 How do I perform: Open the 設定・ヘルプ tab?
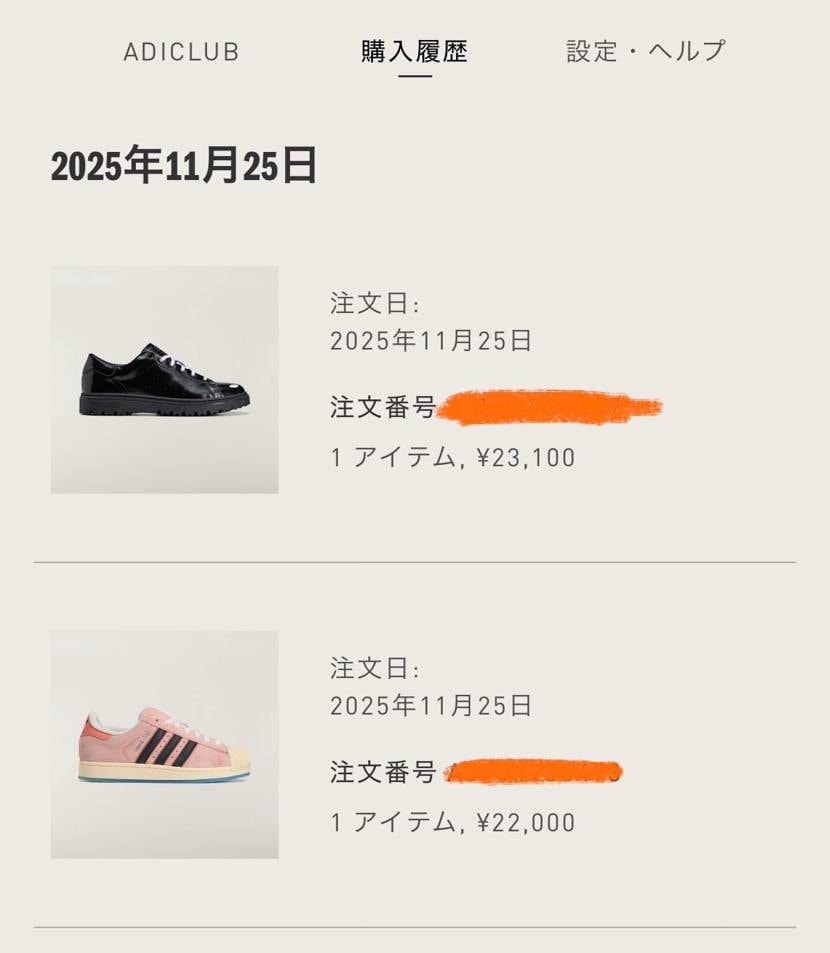[644, 52]
